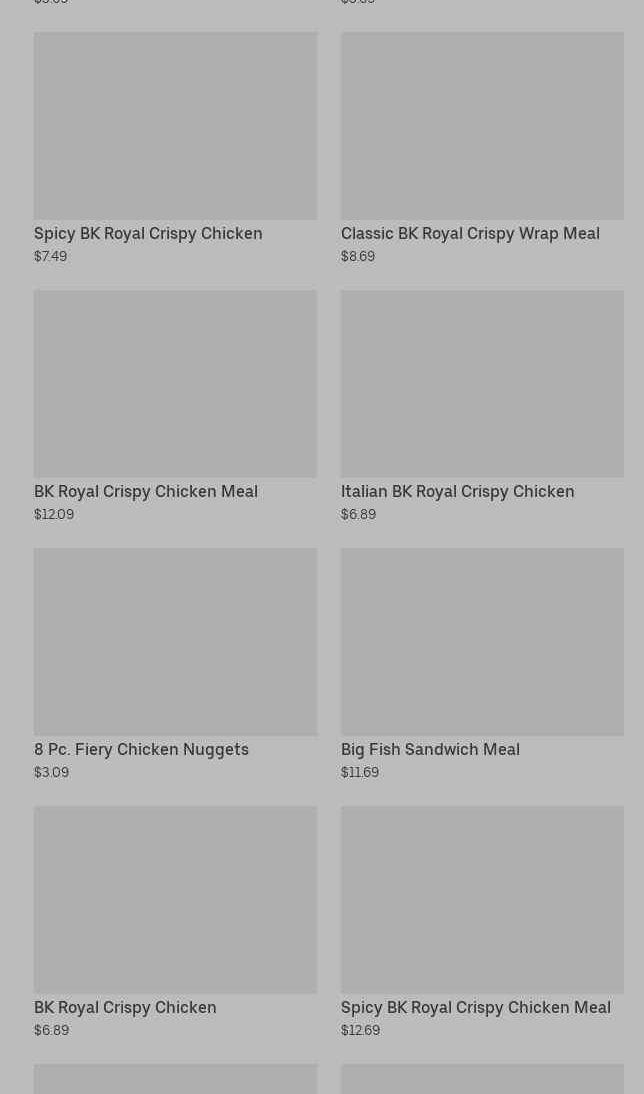View the $12.69 Spicy BK Royal Crispy Chicken Meal
This screenshot has height=1094, width=644.
482,922
